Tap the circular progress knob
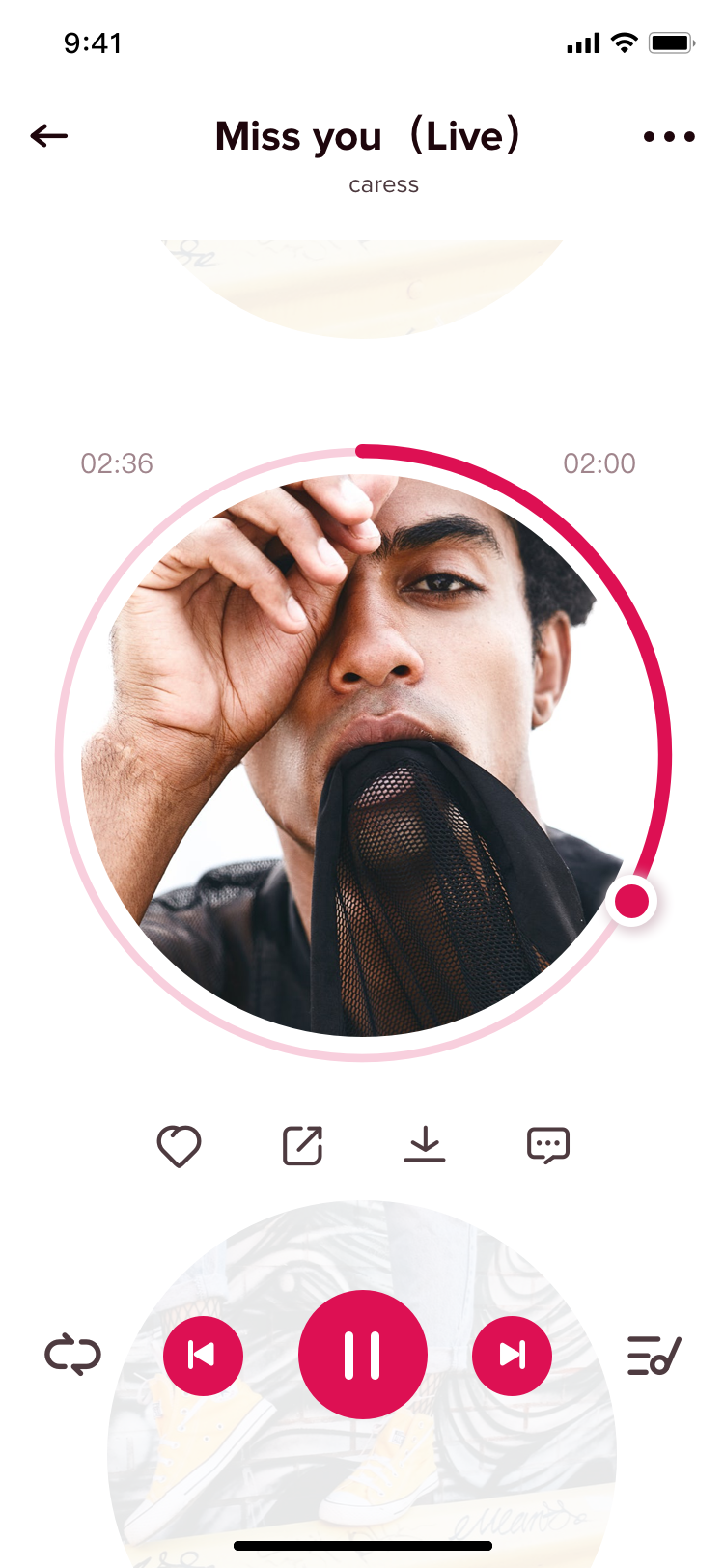 coord(632,902)
